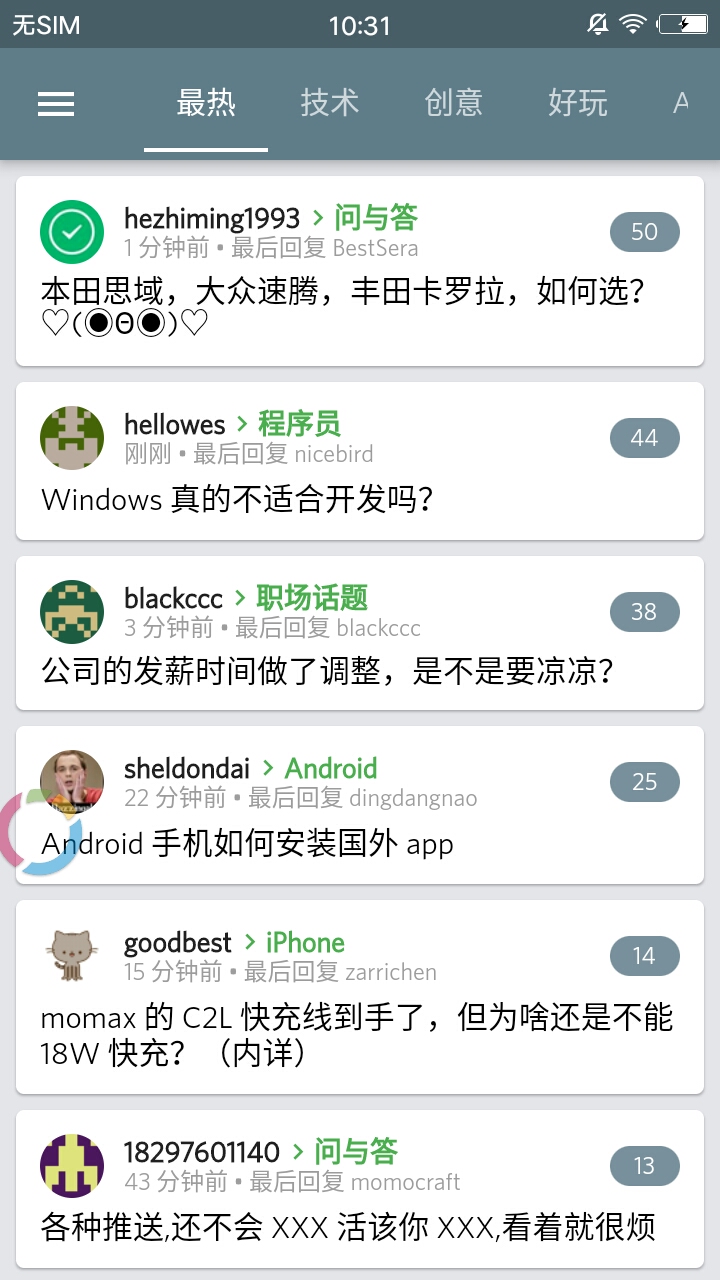Open the 各种推送 post by 18297601140

point(348,1226)
